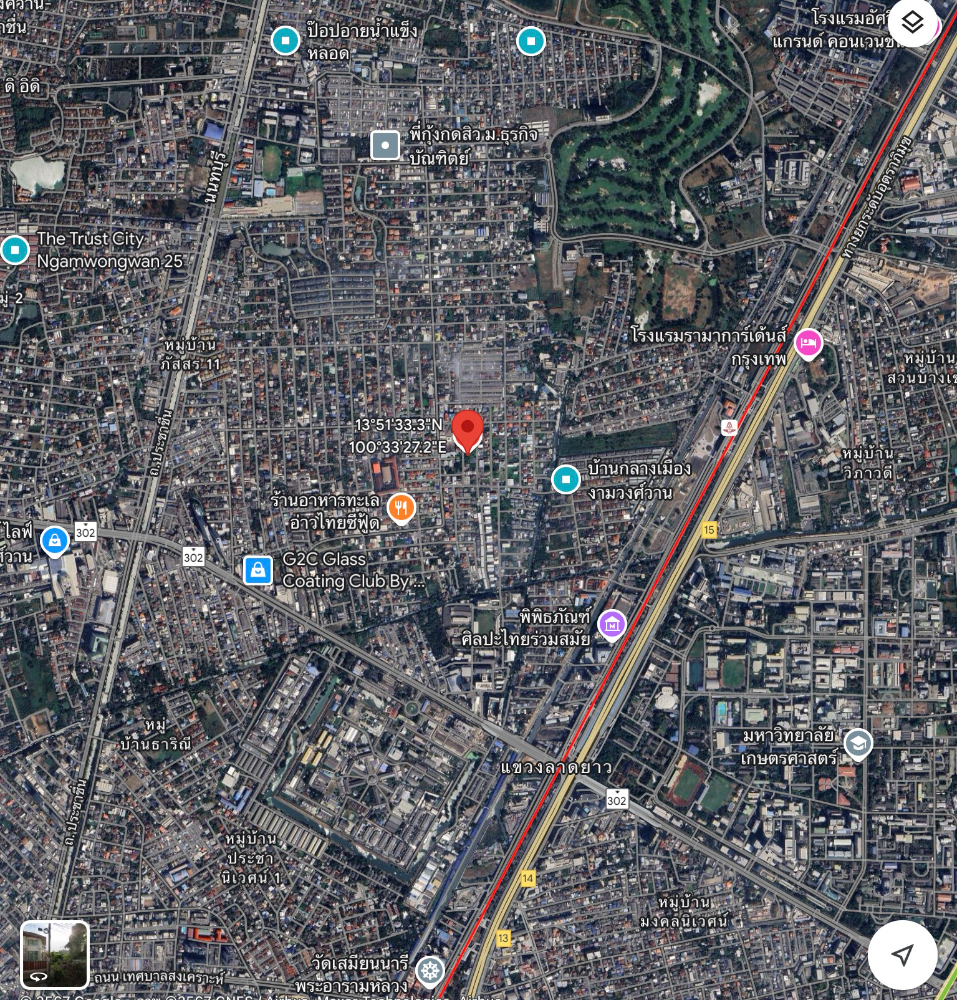Open the อ่าวไทยซีฟู้ด restaurant marker
Image resolution: width=957 pixels, height=1000 pixels.
(x=401, y=508)
